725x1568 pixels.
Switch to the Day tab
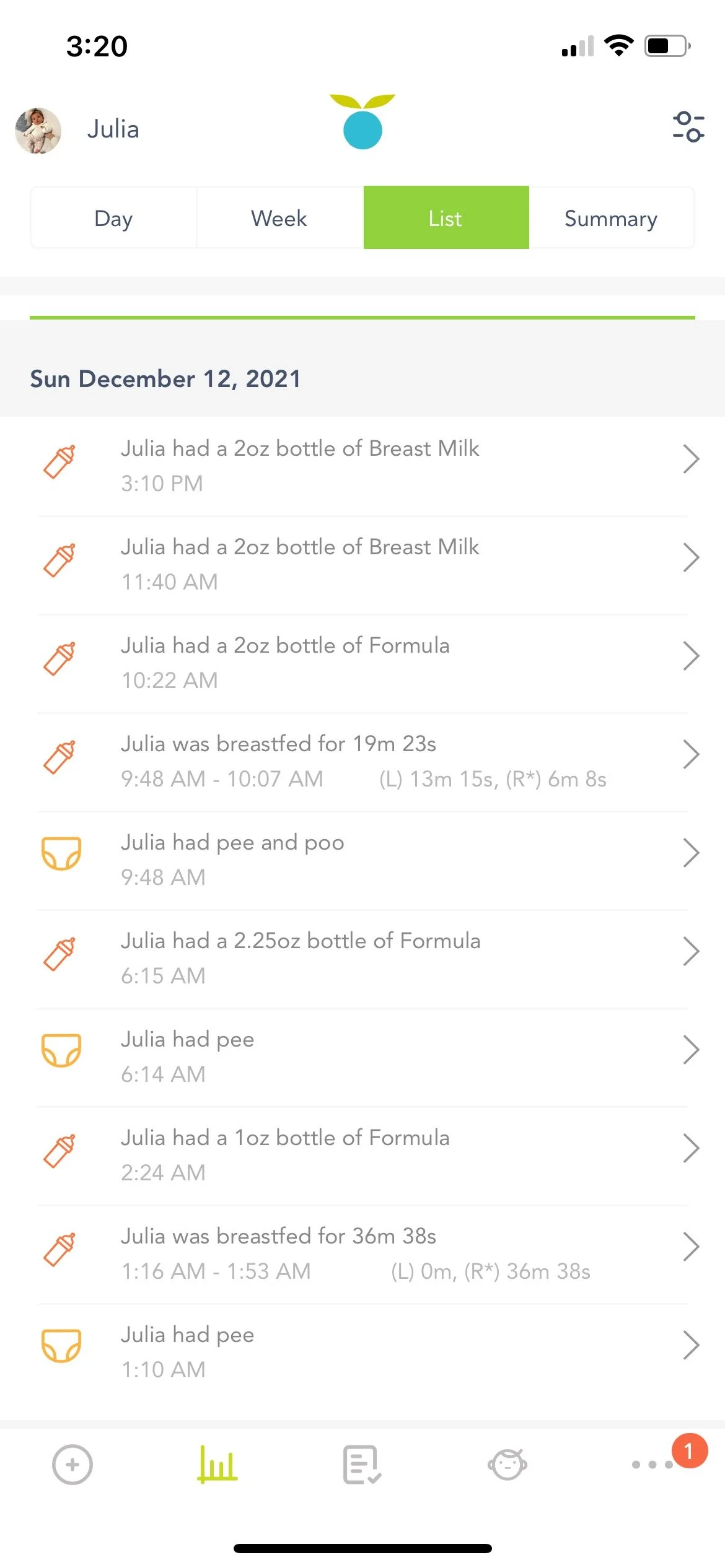(x=113, y=218)
